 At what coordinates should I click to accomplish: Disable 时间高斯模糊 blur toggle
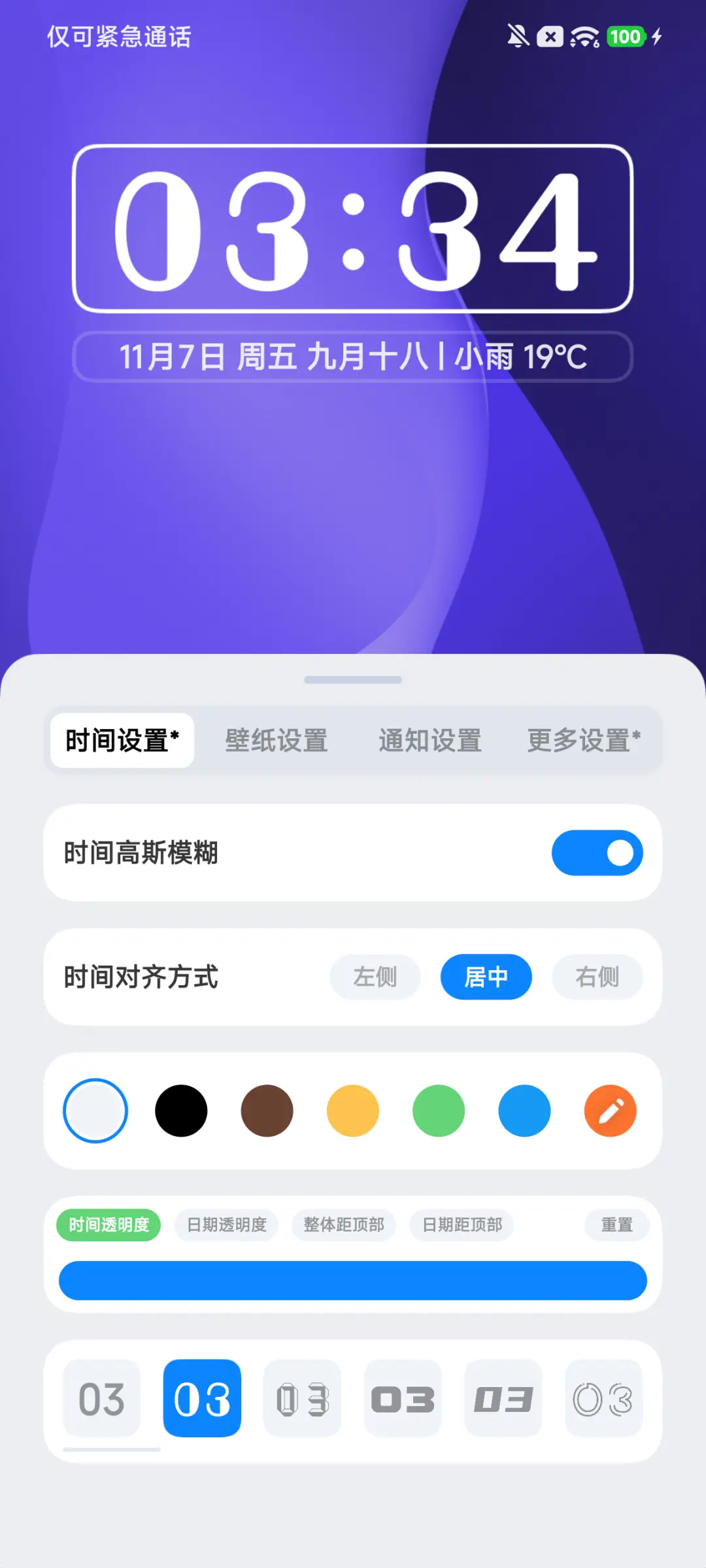tap(597, 853)
